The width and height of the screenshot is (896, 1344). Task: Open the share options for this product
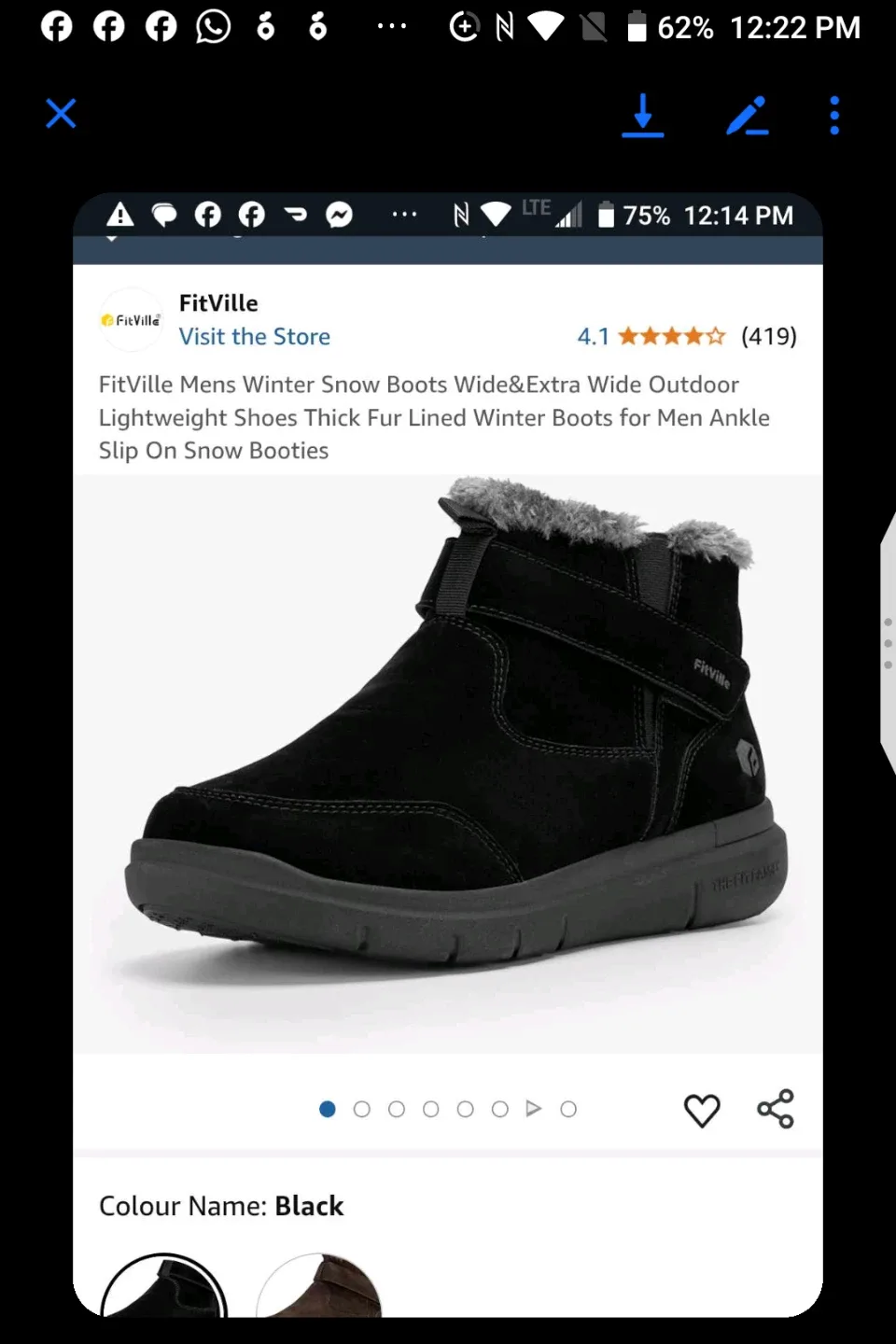(x=775, y=1110)
